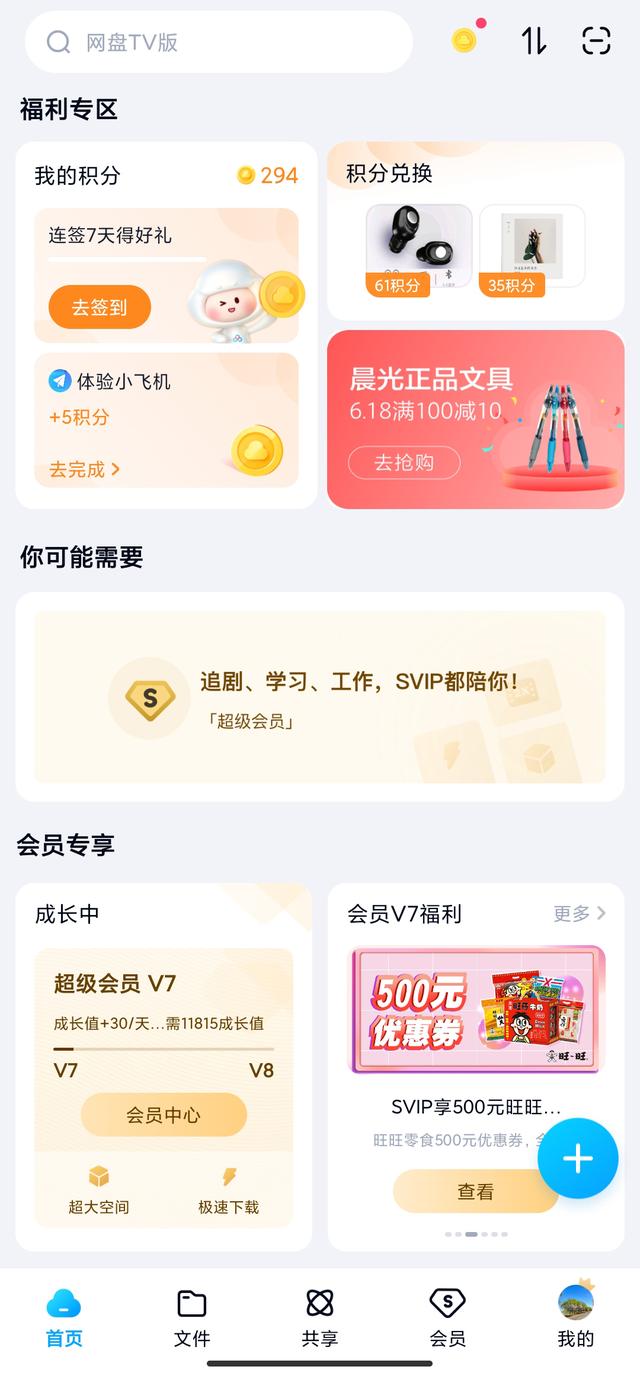The image size is (640, 1376).
Task: Go to the 我的 tab
Action: pyautogui.click(x=576, y=1317)
